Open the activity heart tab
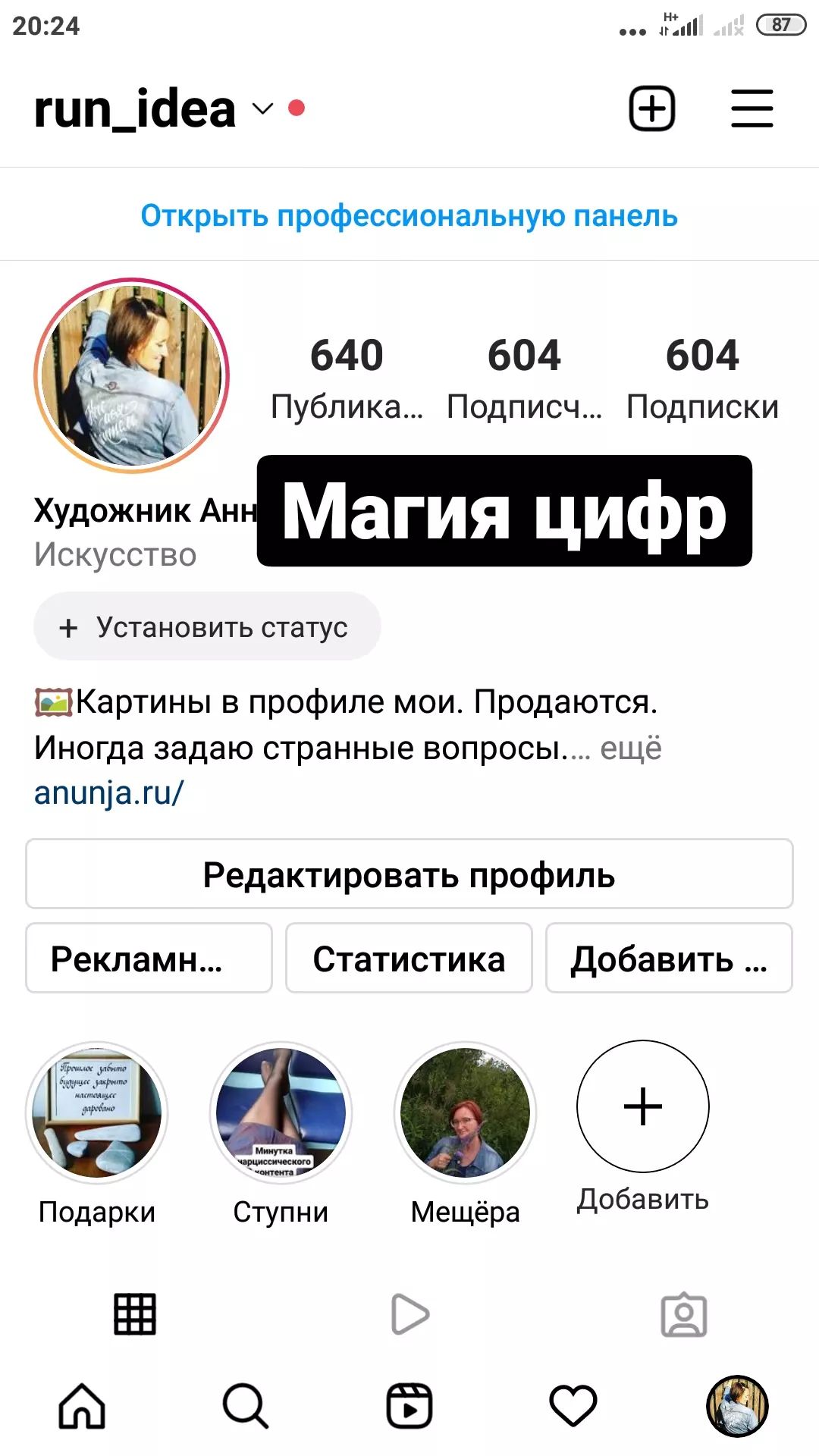The height and width of the screenshot is (1456, 819). tap(573, 1406)
